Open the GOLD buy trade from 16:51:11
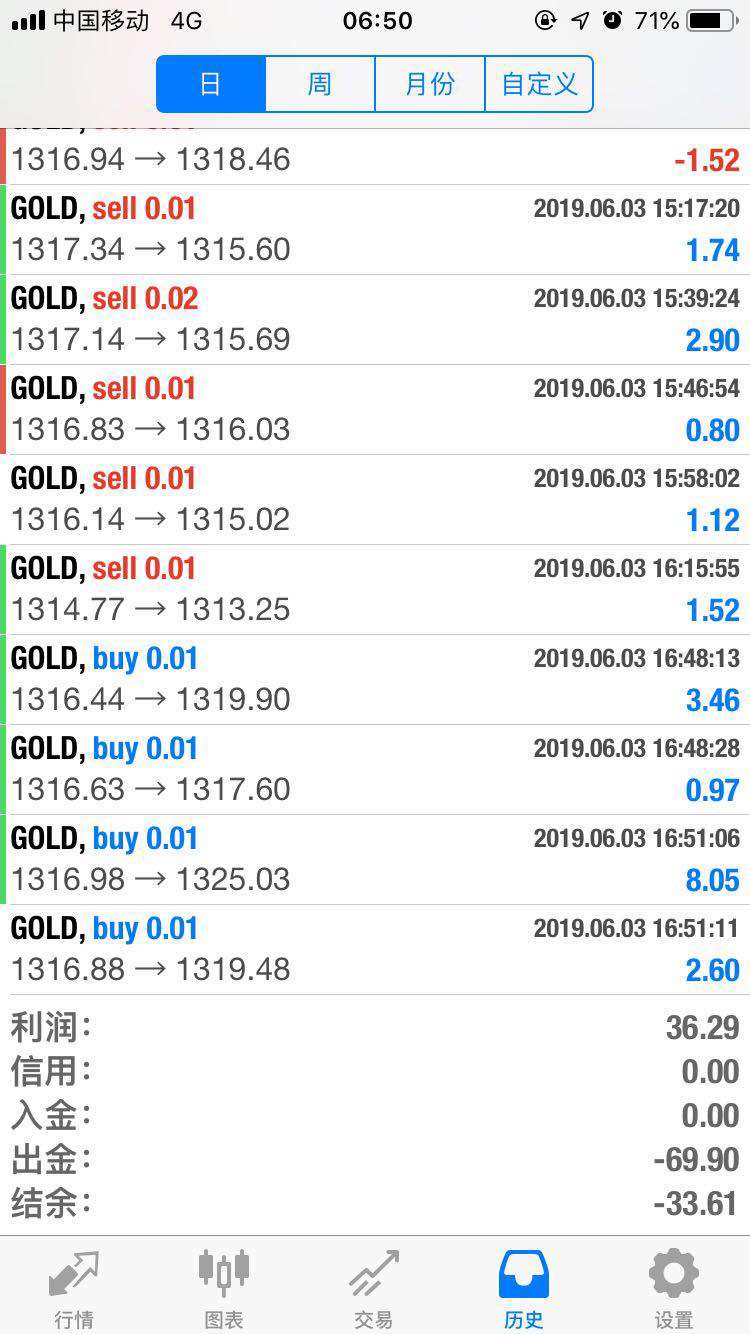 [x=375, y=950]
